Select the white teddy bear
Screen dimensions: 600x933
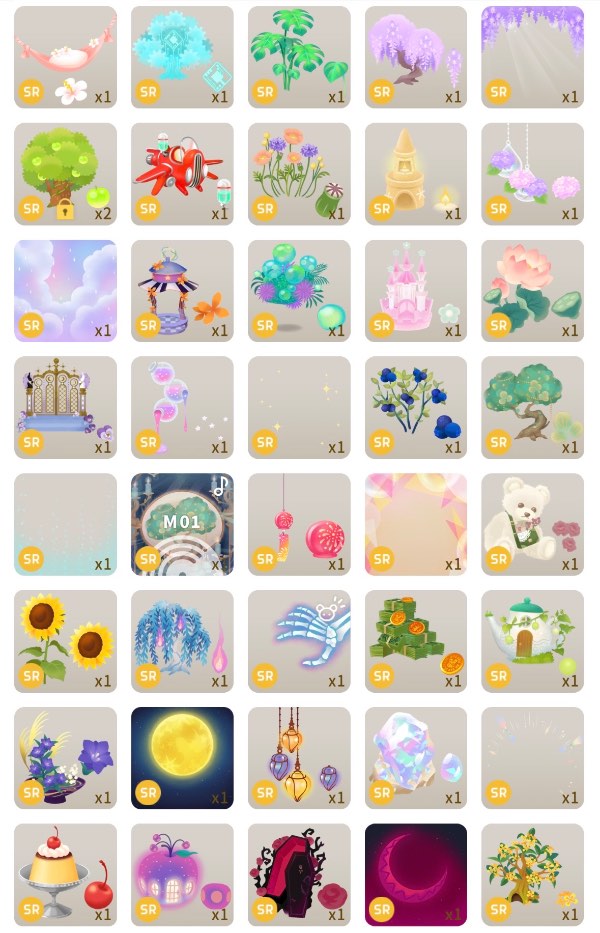coord(532,524)
